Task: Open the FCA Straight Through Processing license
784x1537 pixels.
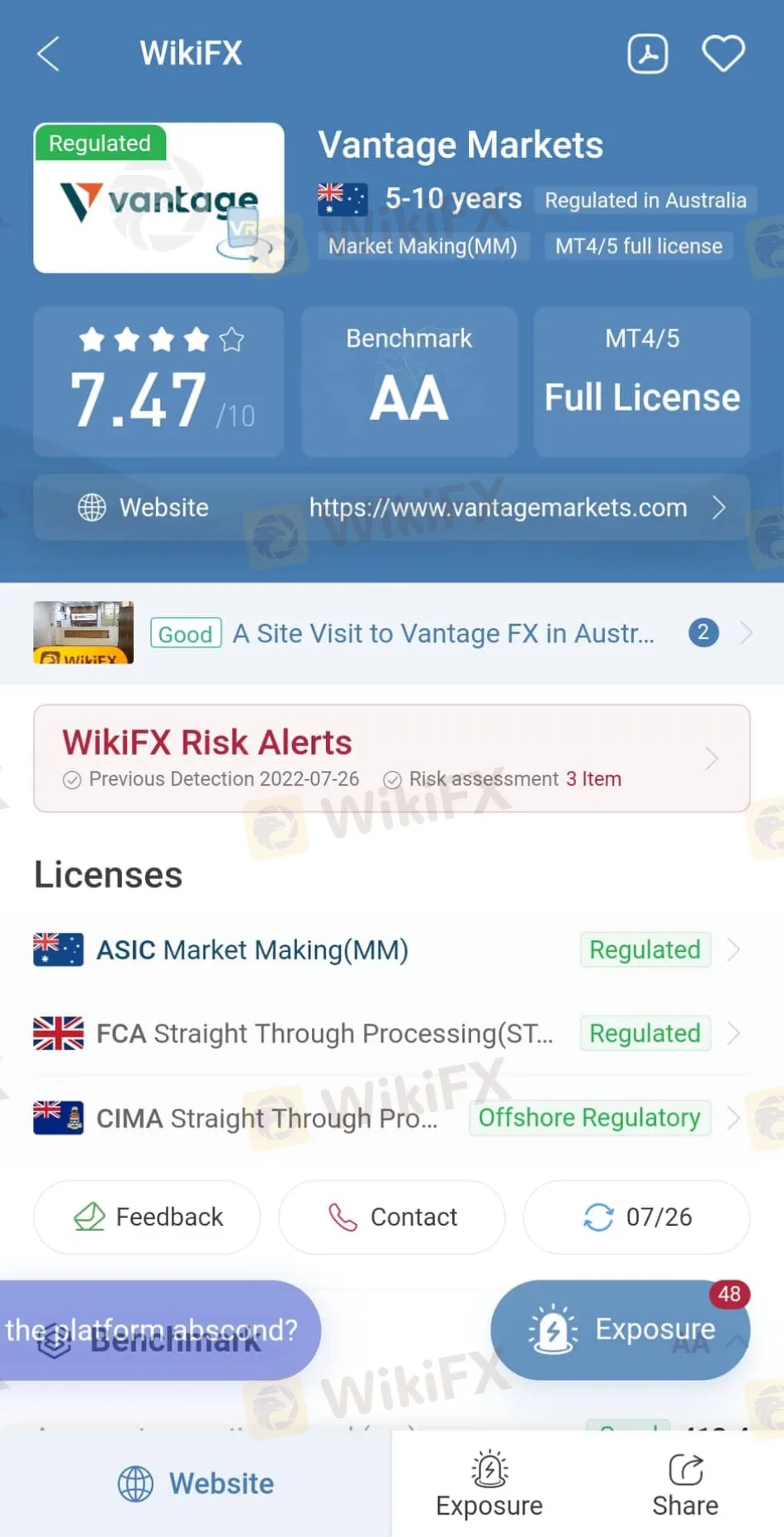Action: click(x=388, y=1033)
